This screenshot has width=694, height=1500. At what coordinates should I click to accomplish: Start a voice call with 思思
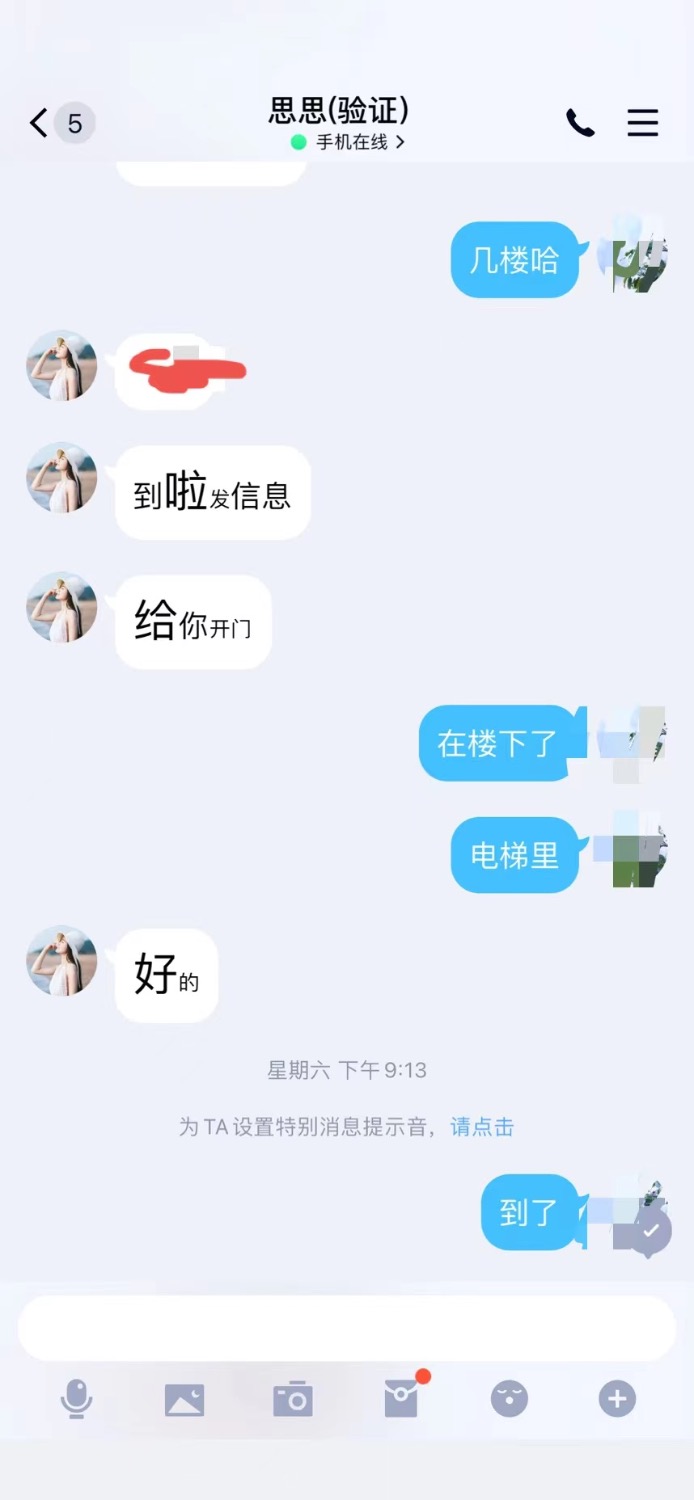coord(580,123)
